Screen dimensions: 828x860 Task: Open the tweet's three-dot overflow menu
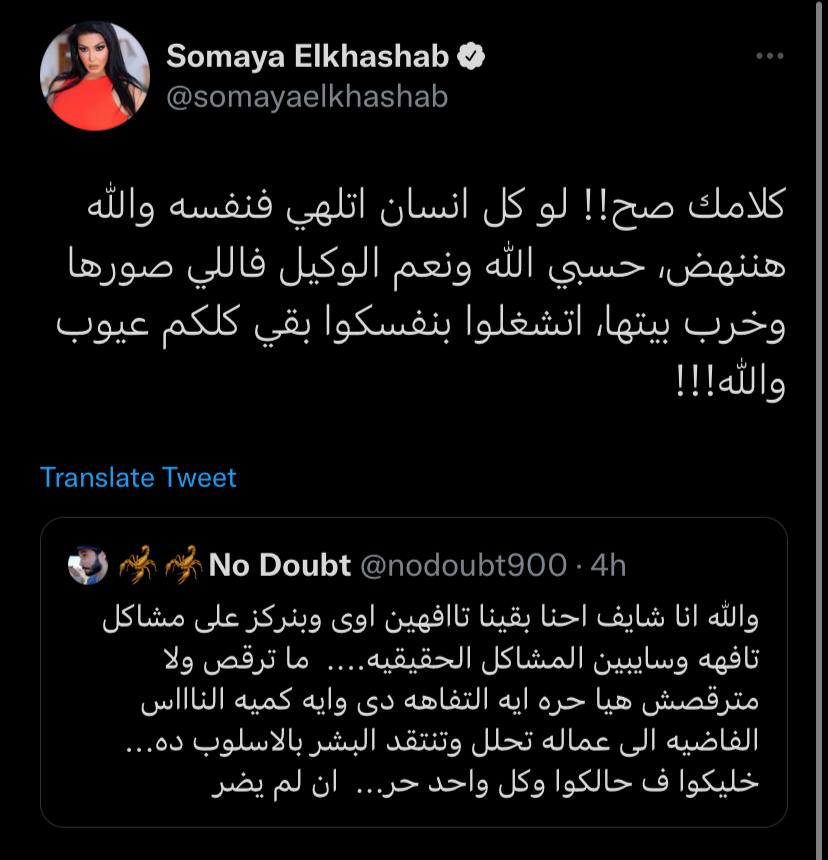[769, 57]
